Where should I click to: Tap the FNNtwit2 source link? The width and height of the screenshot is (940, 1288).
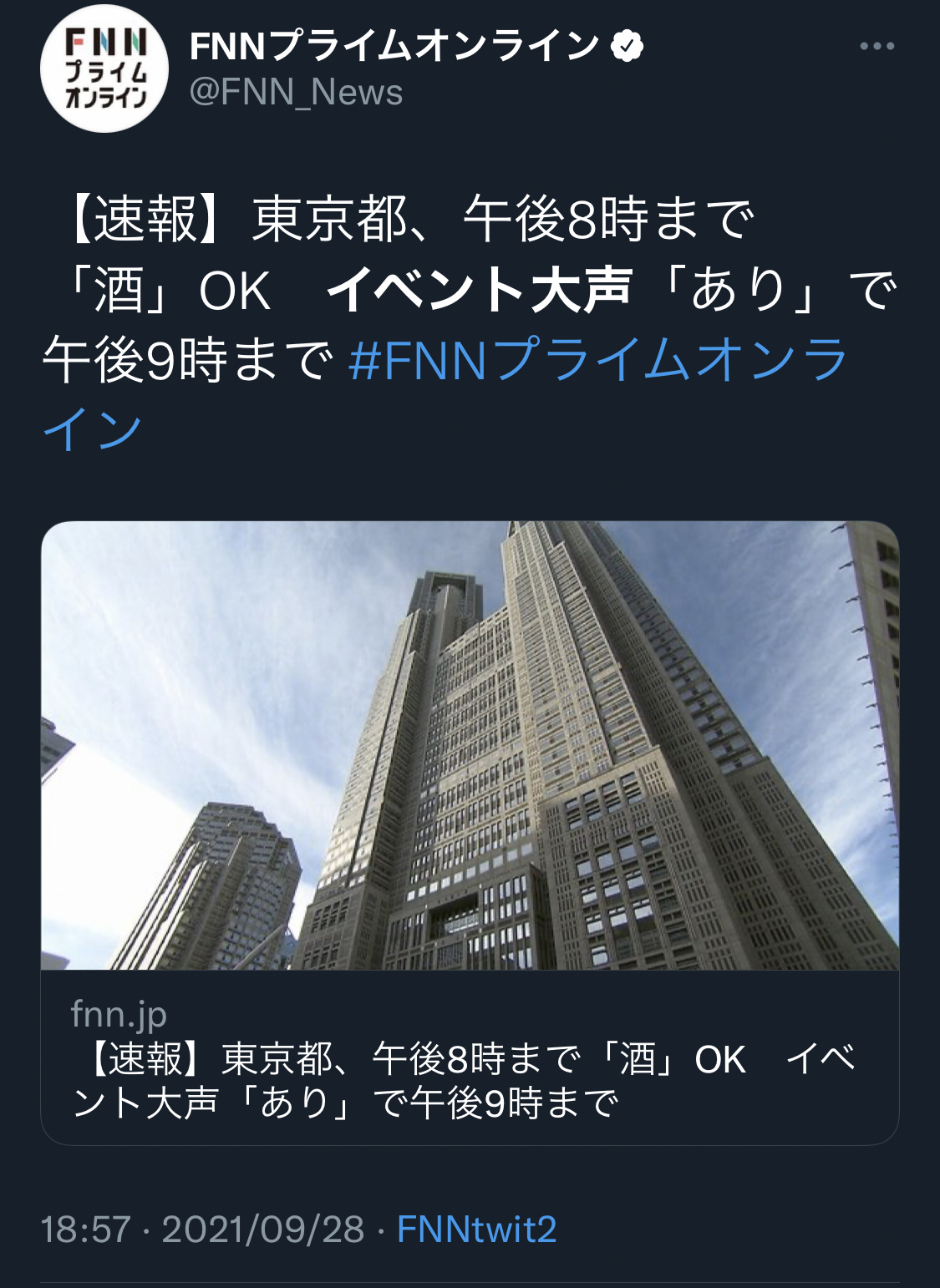(x=476, y=1230)
